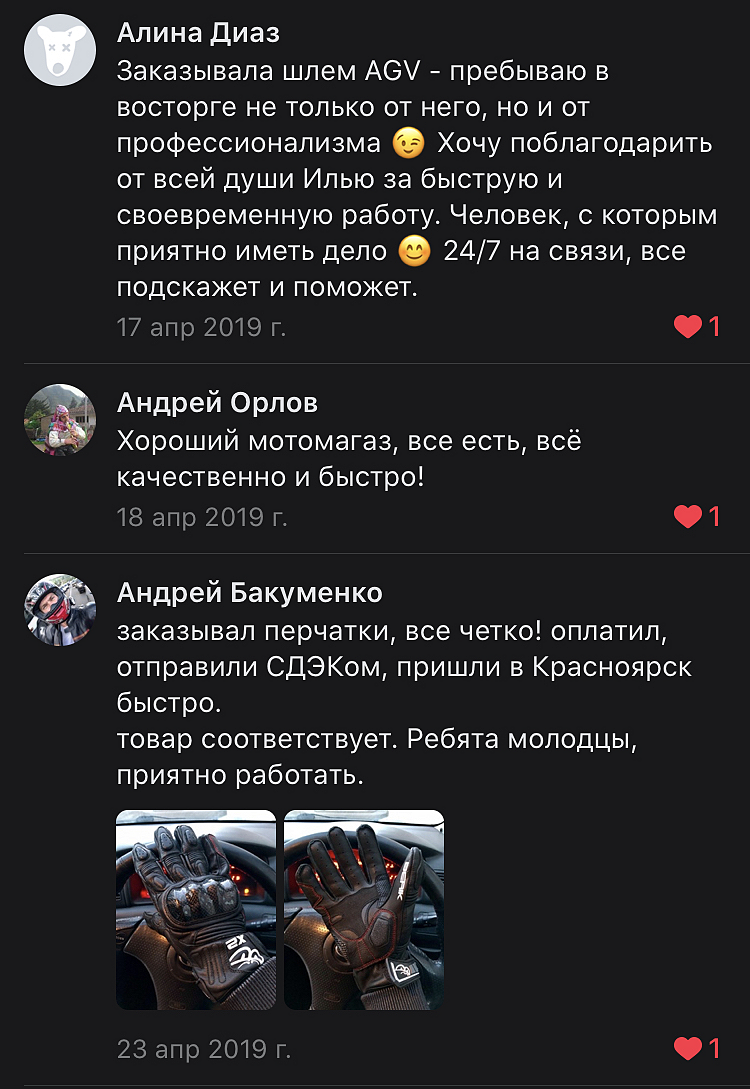View second glove photo (palm side)
Image resolution: width=750 pixels, height=1089 pixels.
pyautogui.click(x=364, y=909)
